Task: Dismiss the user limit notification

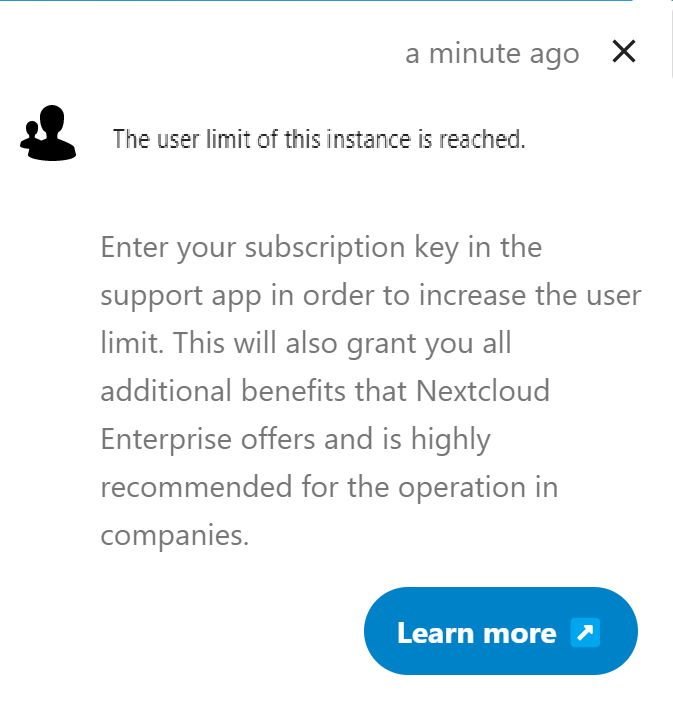Action: pyautogui.click(x=623, y=51)
